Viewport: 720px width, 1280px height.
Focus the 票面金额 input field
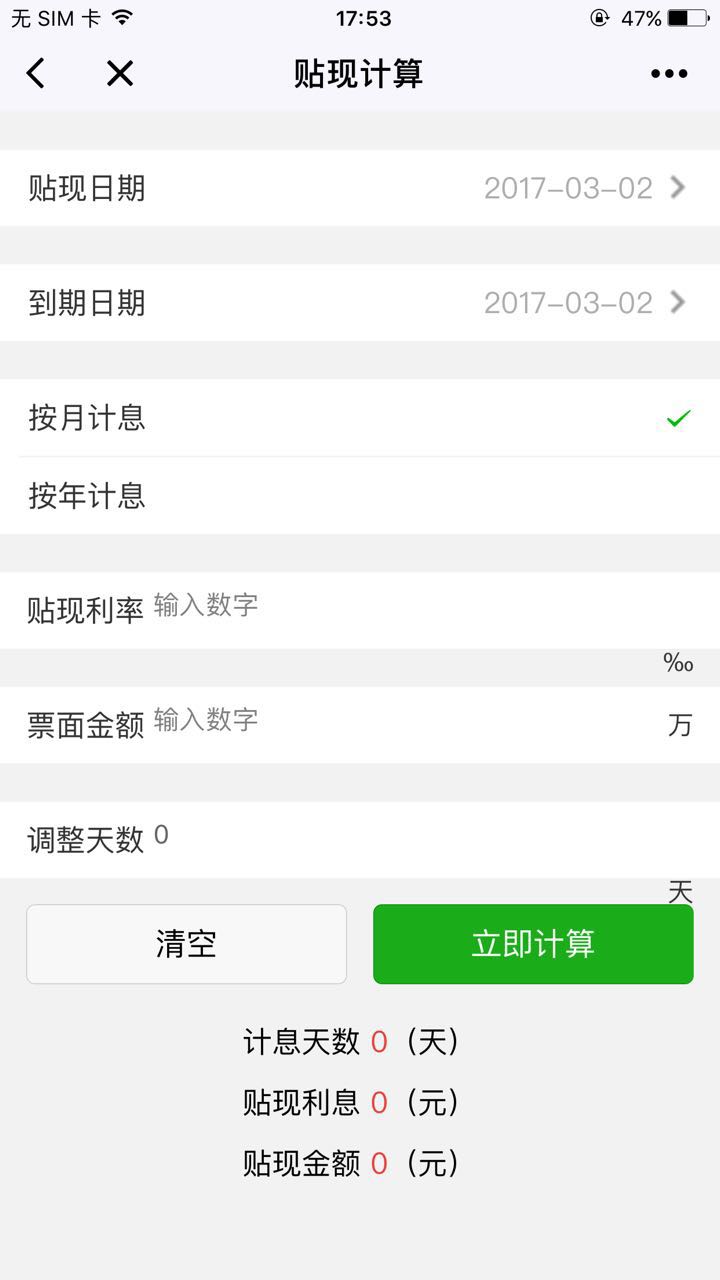pyautogui.click(x=400, y=721)
